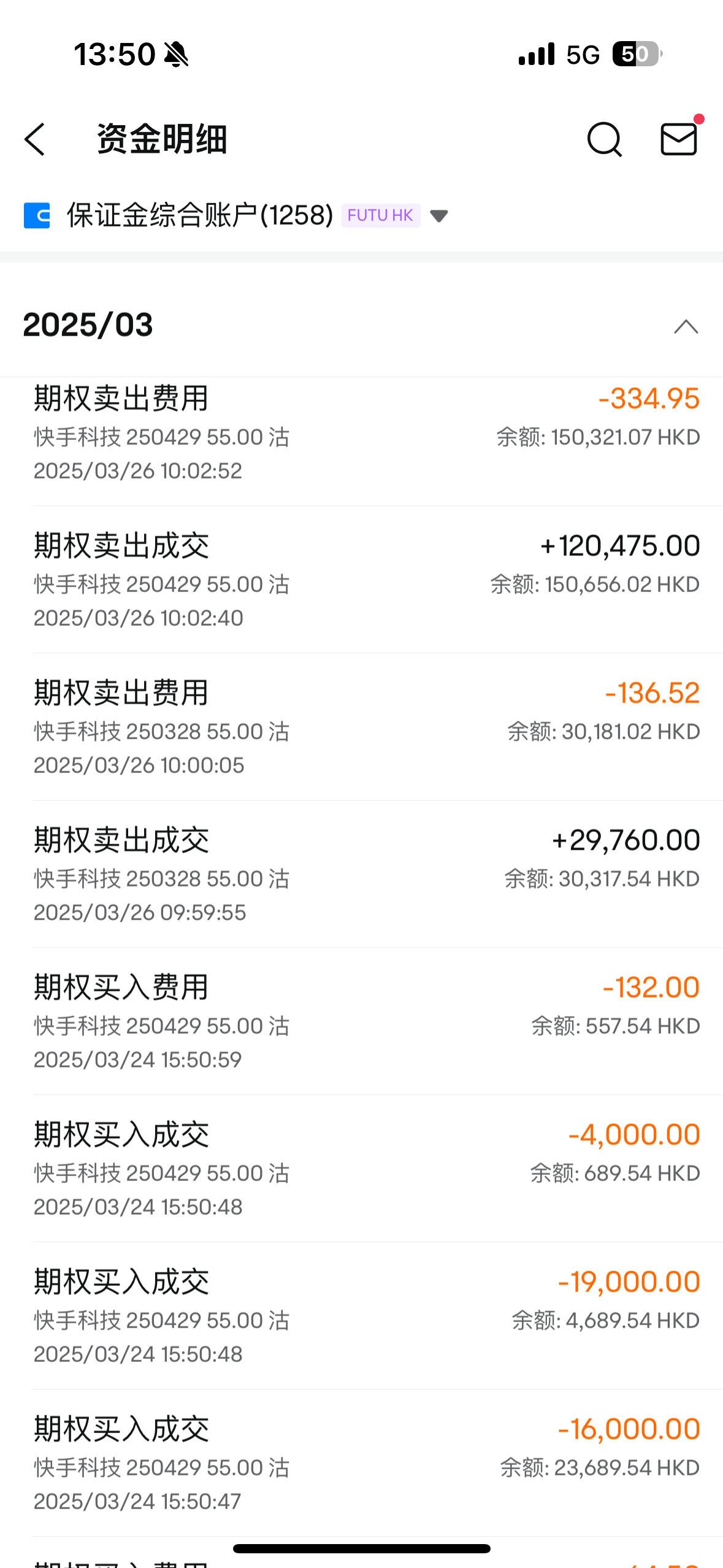
Task: Open the search magnifier icon
Action: (605, 139)
